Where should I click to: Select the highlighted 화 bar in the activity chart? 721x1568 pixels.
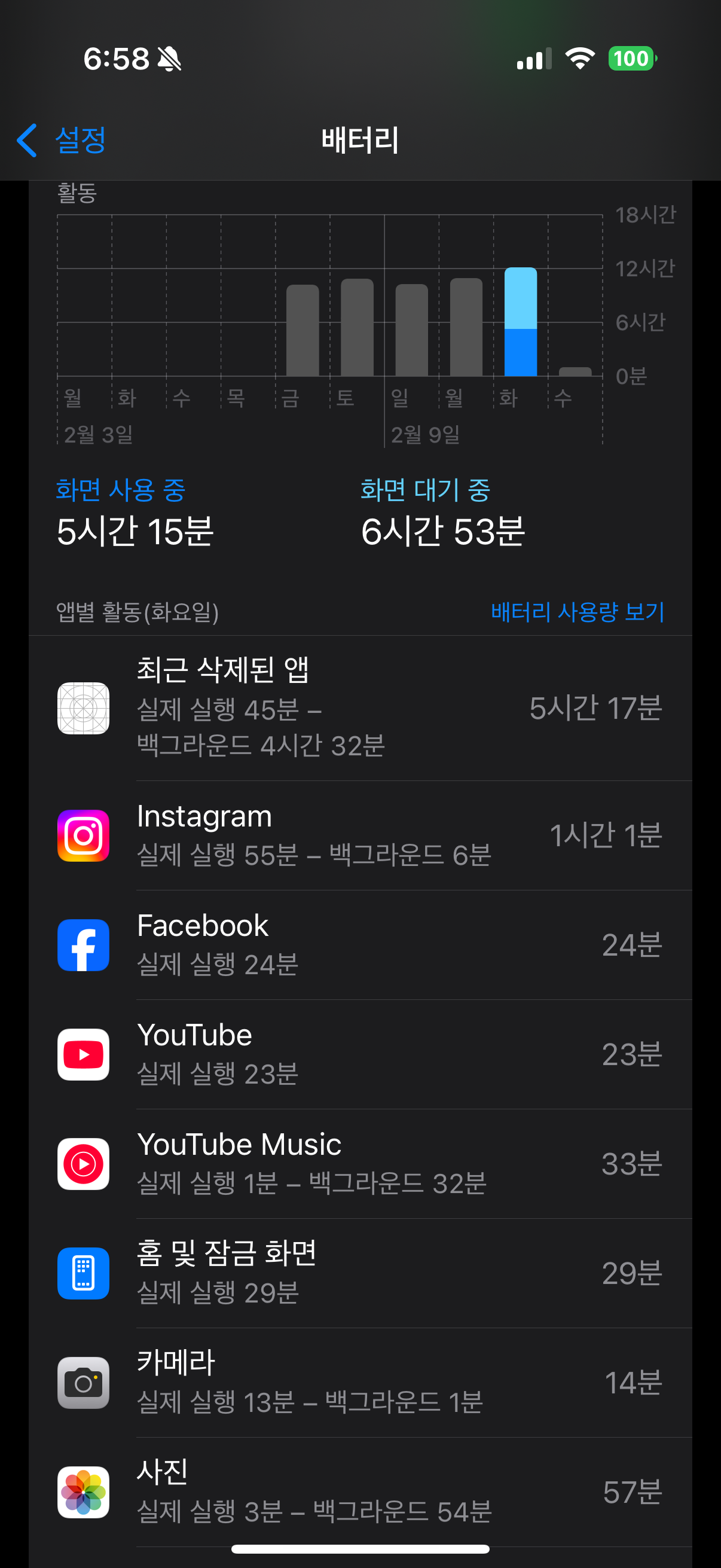point(520,322)
